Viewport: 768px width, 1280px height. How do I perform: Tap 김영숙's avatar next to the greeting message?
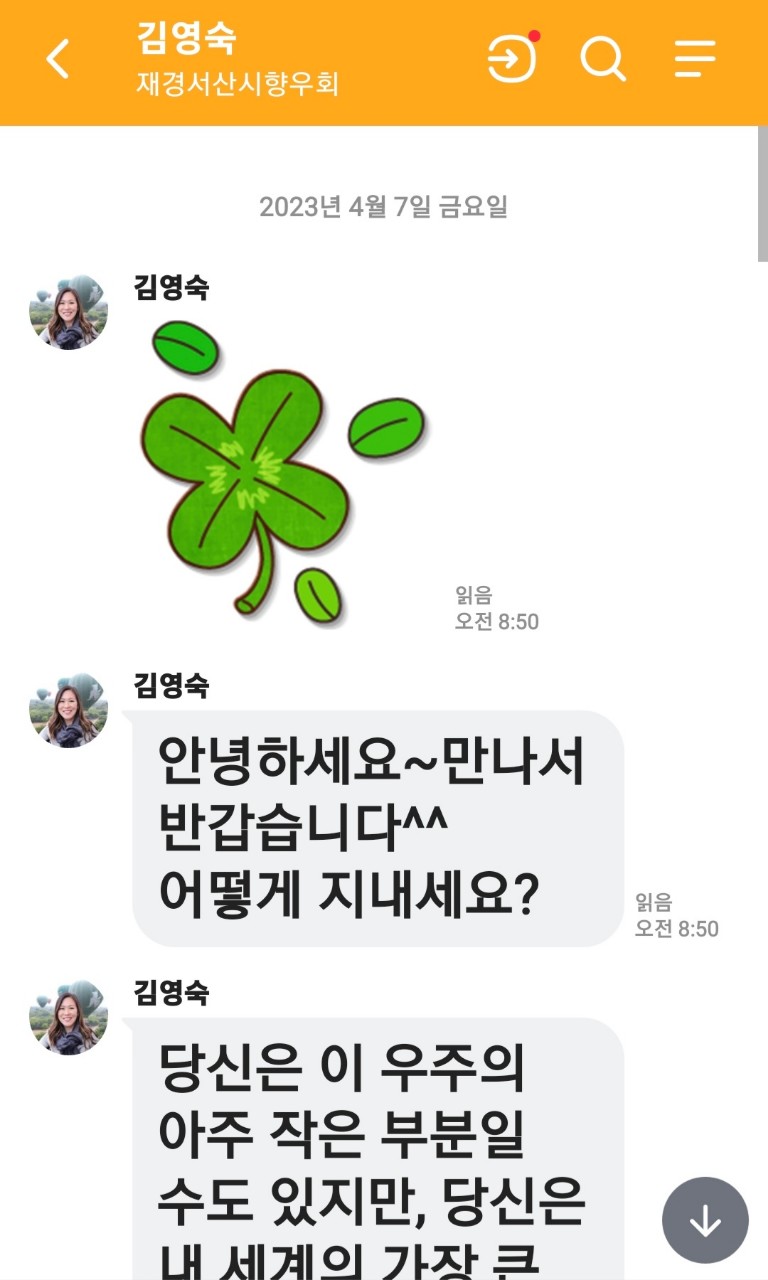tap(68, 710)
